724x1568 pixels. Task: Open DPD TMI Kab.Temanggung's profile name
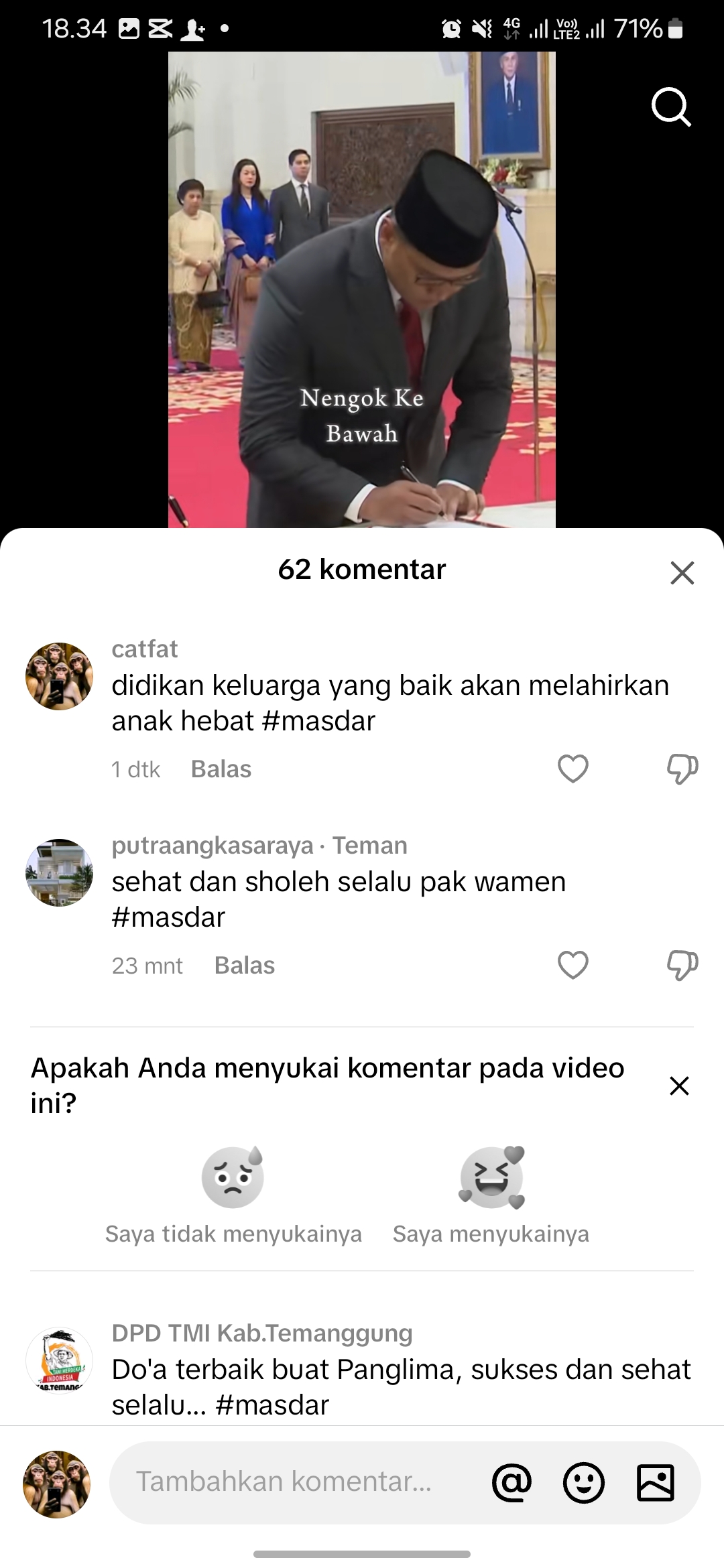tap(262, 1333)
